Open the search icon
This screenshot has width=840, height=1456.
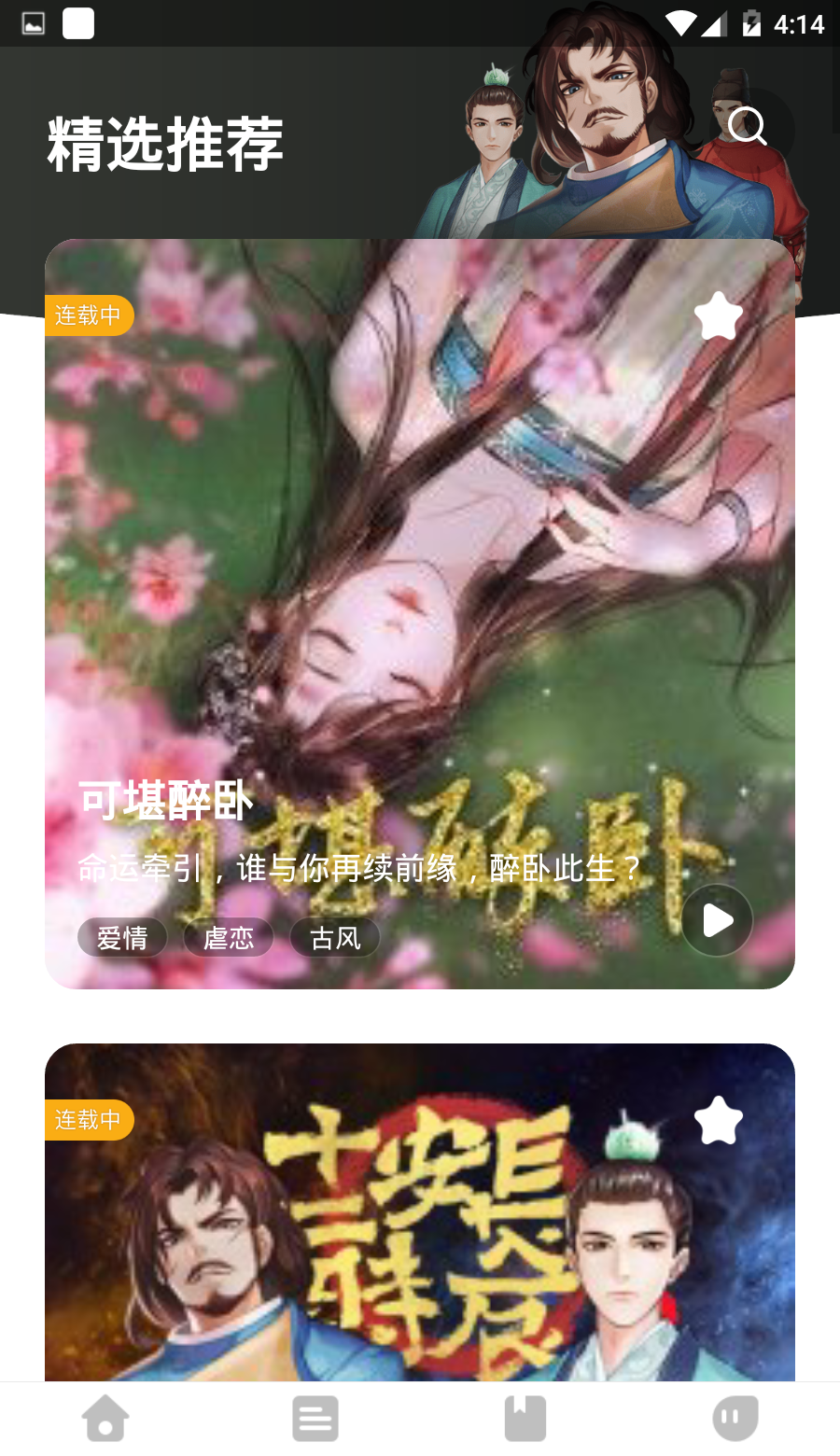[x=748, y=127]
